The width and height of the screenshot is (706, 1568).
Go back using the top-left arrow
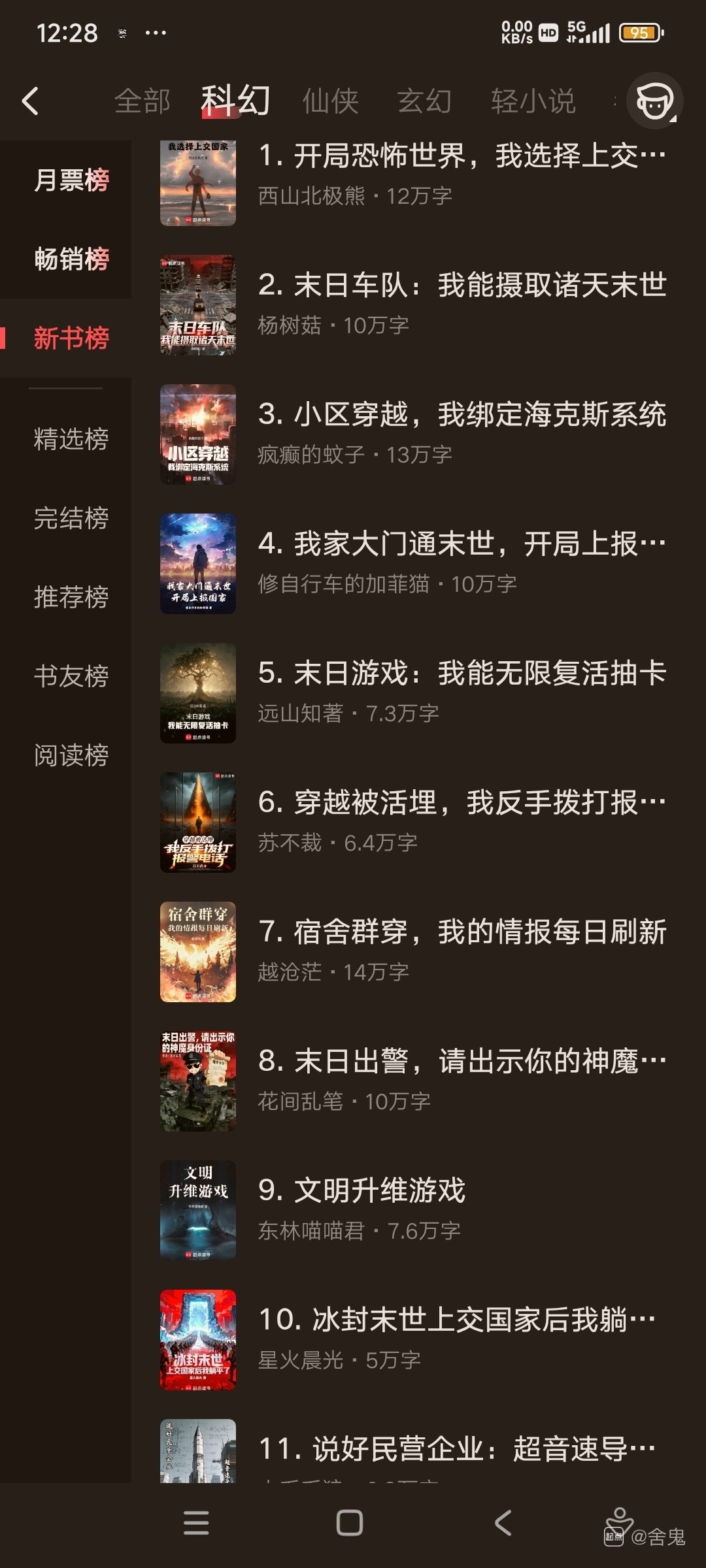pyautogui.click(x=30, y=101)
